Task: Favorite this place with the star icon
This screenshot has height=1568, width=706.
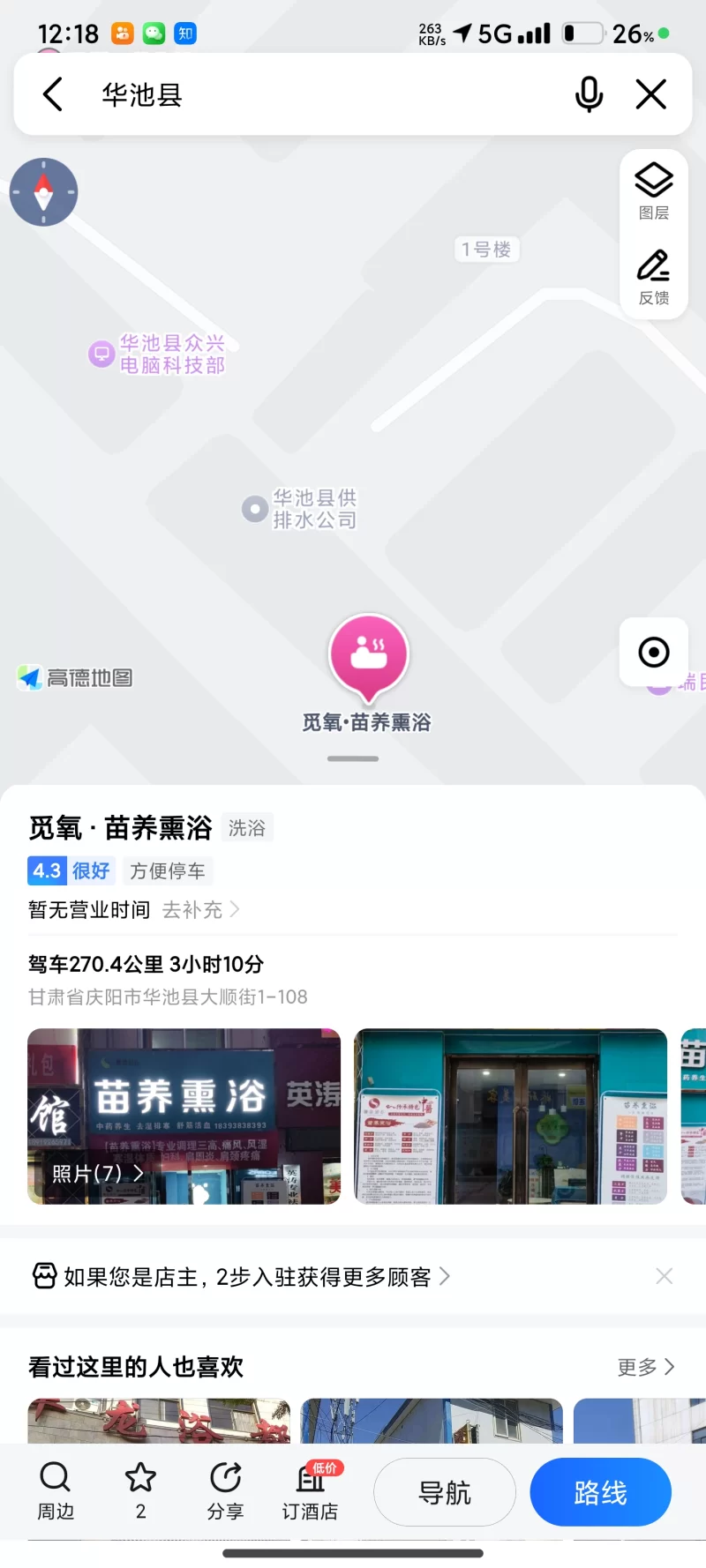Action: pos(140,1490)
